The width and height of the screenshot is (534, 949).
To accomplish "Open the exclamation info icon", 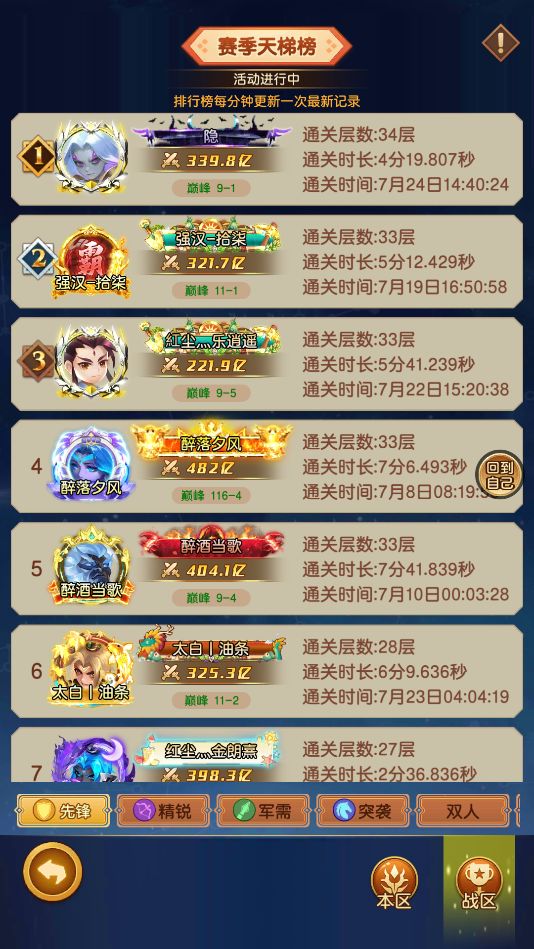I will 500,43.
